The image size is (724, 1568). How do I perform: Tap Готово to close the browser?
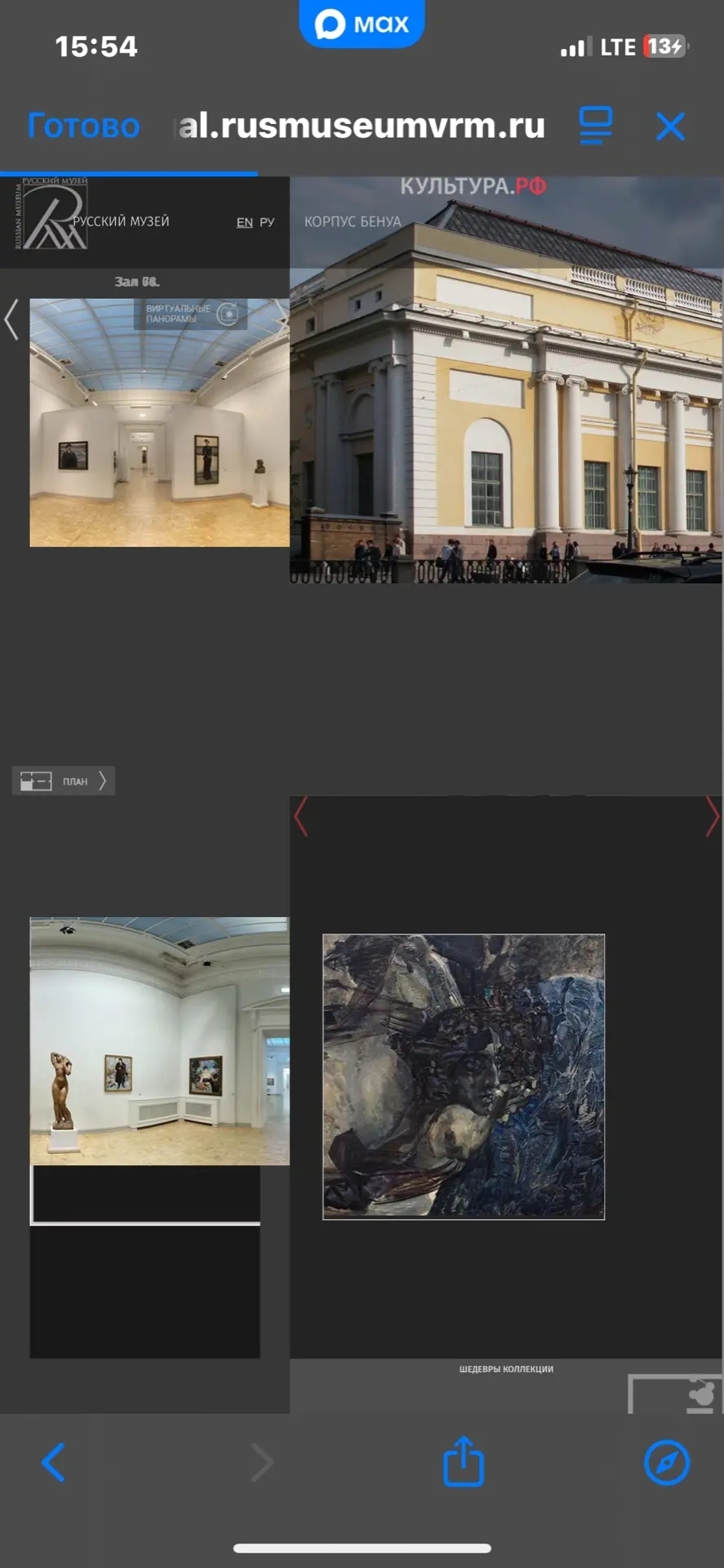click(x=83, y=127)
